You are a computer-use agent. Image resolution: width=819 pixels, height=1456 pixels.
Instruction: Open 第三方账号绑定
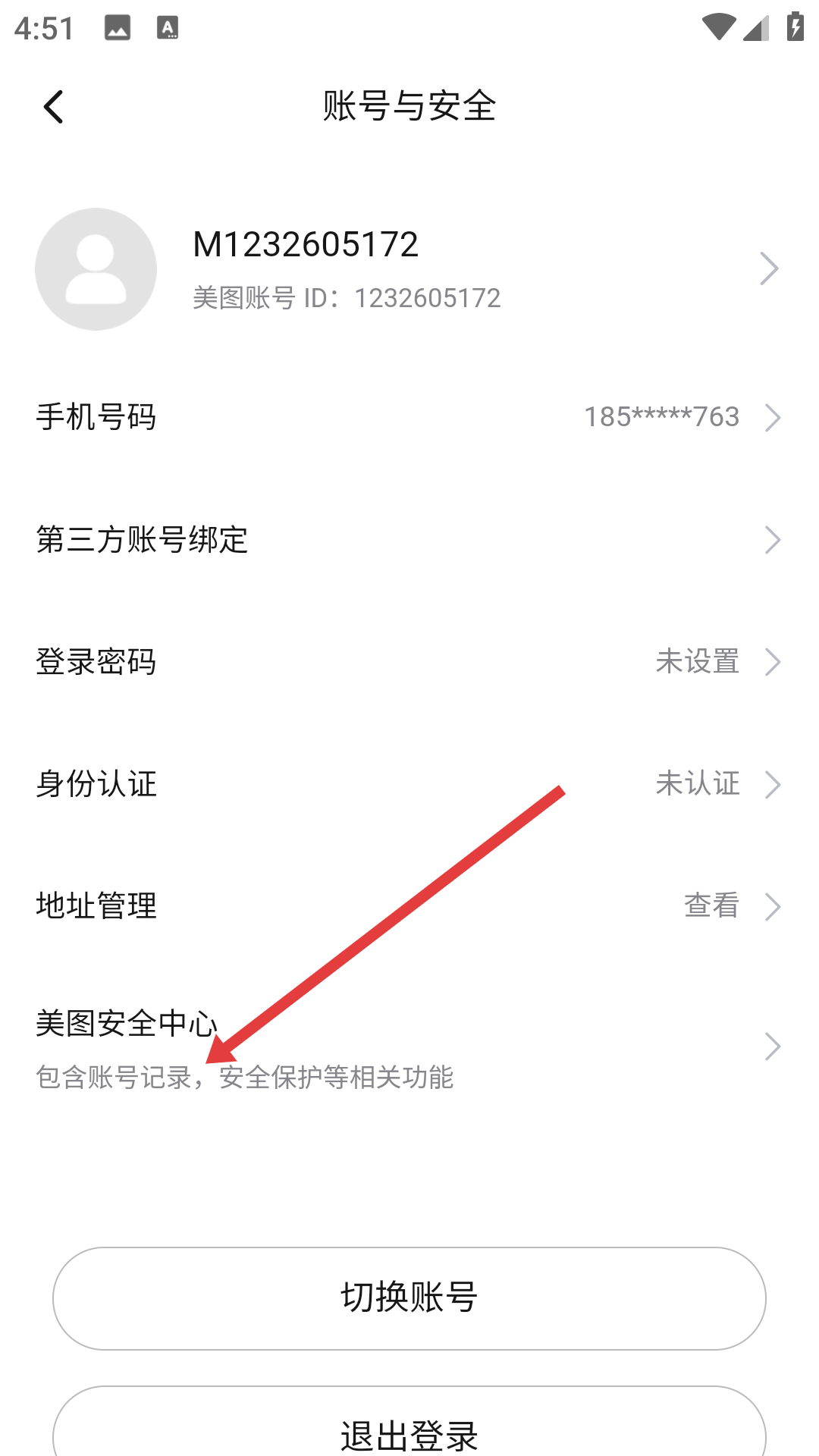tap(409, 540)
